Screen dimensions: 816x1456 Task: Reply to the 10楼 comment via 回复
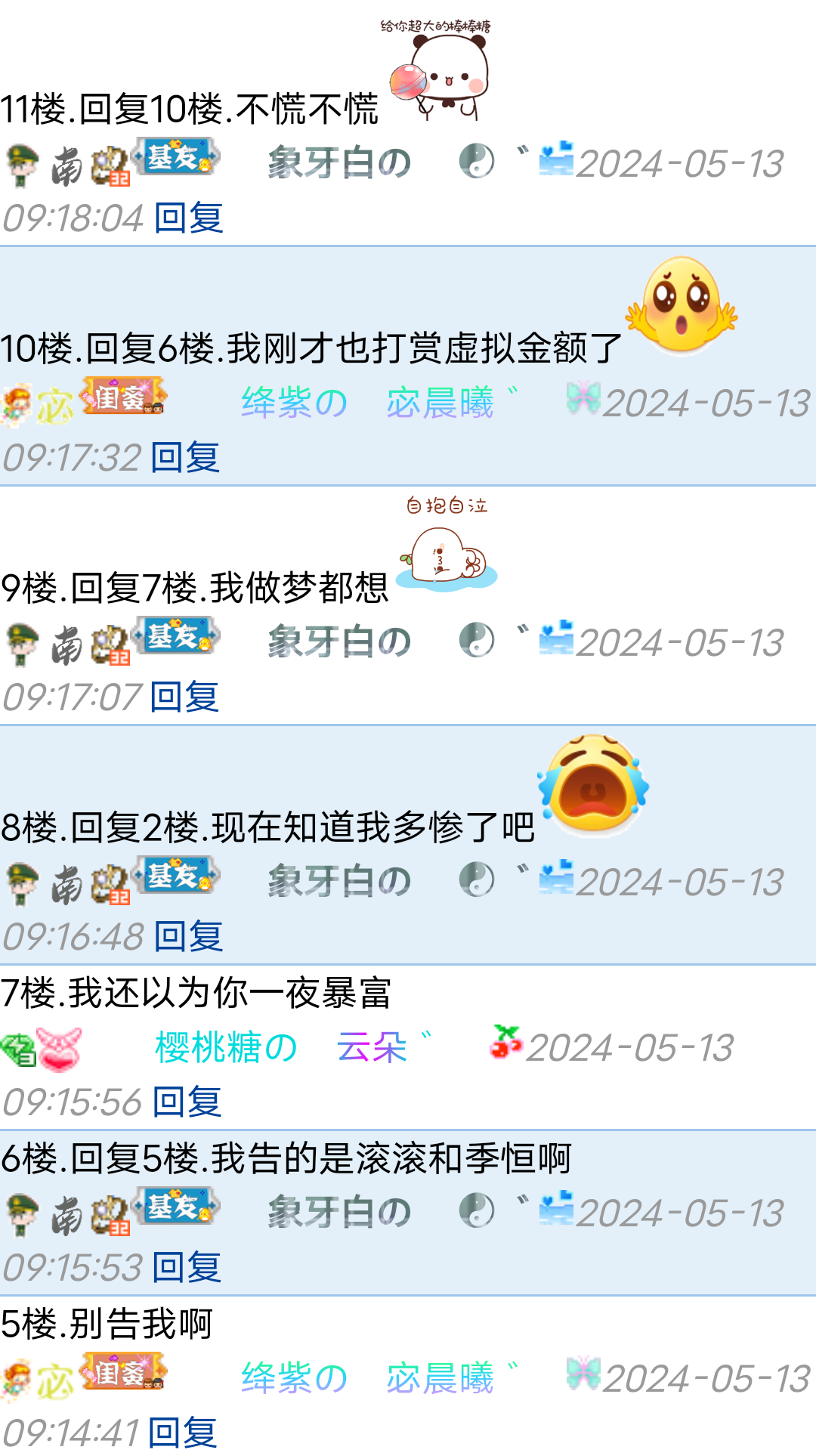[x=185, y=458]
